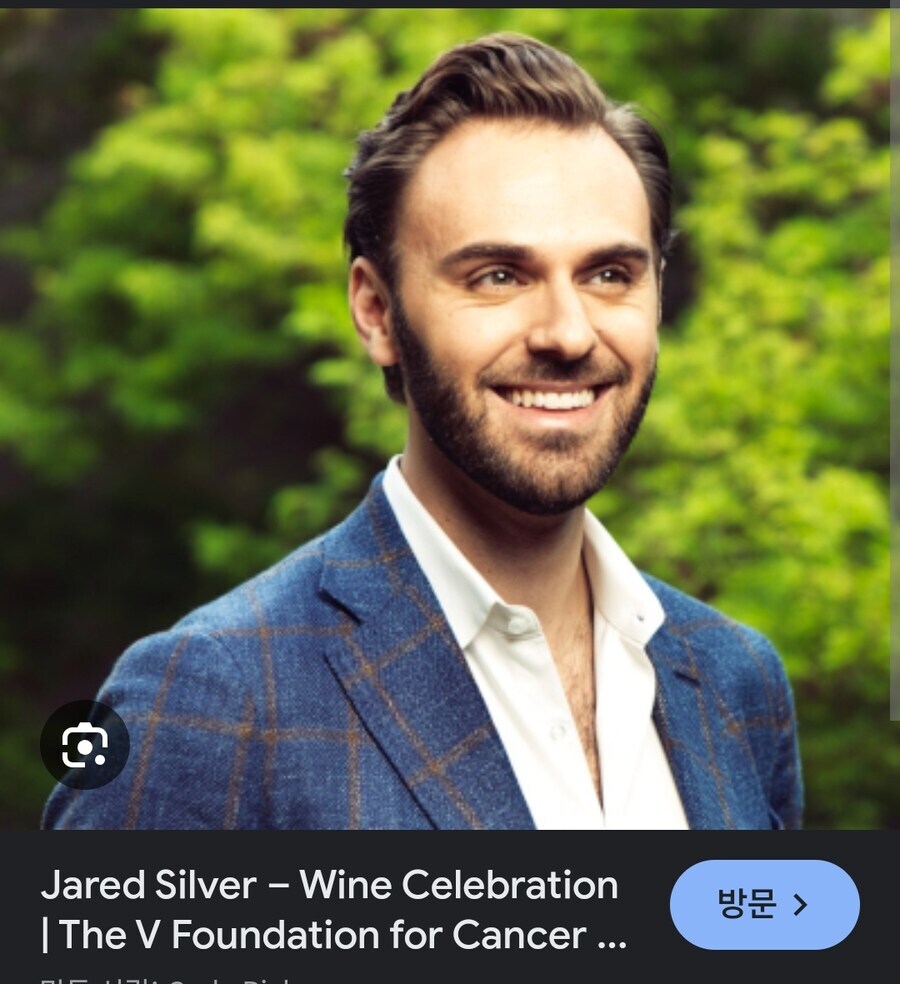The image size is (900, 984).
Task: Open Google Lens on this image
Action: pos(85,745)
